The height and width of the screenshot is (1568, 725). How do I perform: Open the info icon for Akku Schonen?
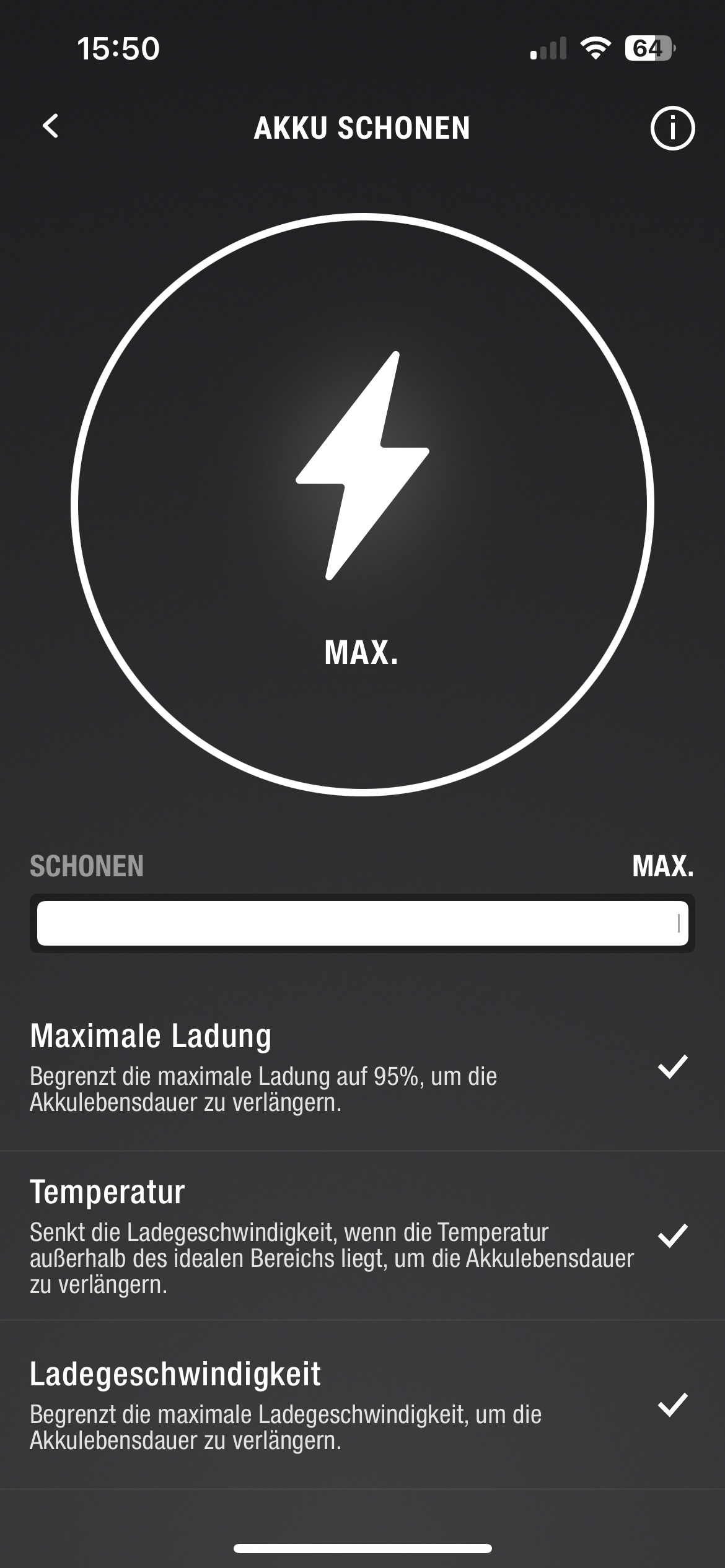click(x=672, y=128)
